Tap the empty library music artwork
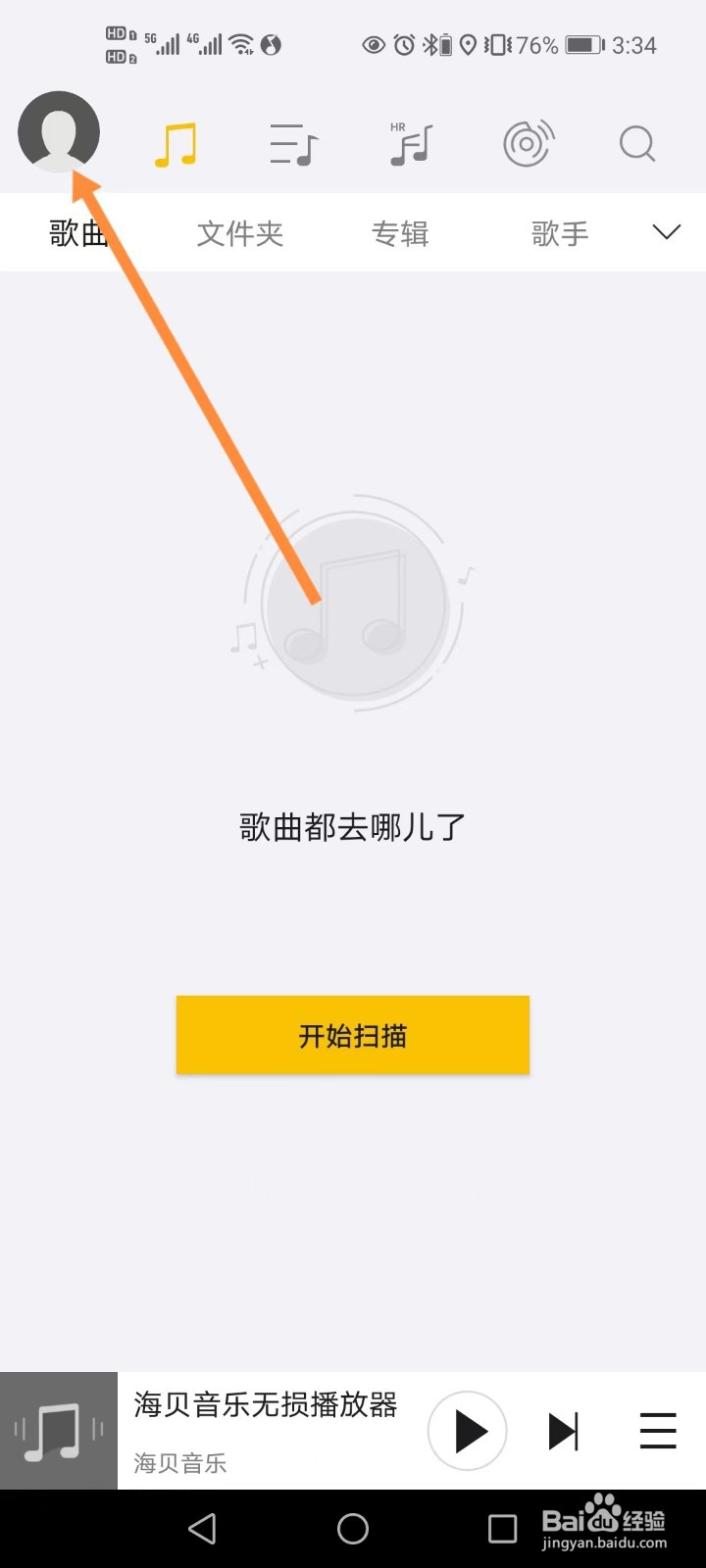 tap(353, 603)
